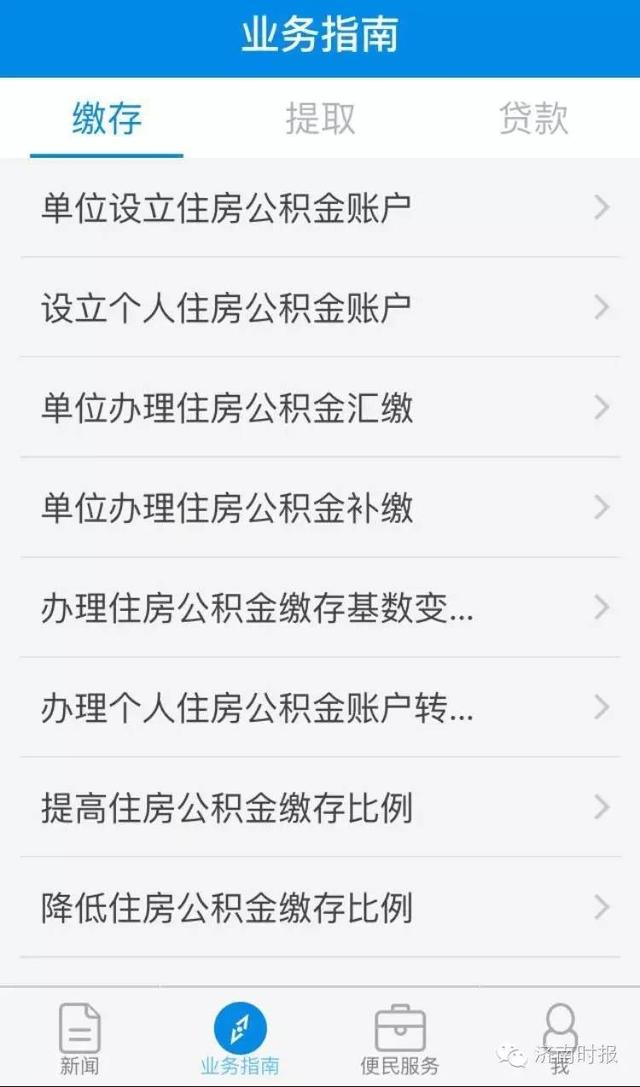Viewport: 640px width, 1087px height.
Task: Select the 缴存 tab
Action: (x=107, y=119)
